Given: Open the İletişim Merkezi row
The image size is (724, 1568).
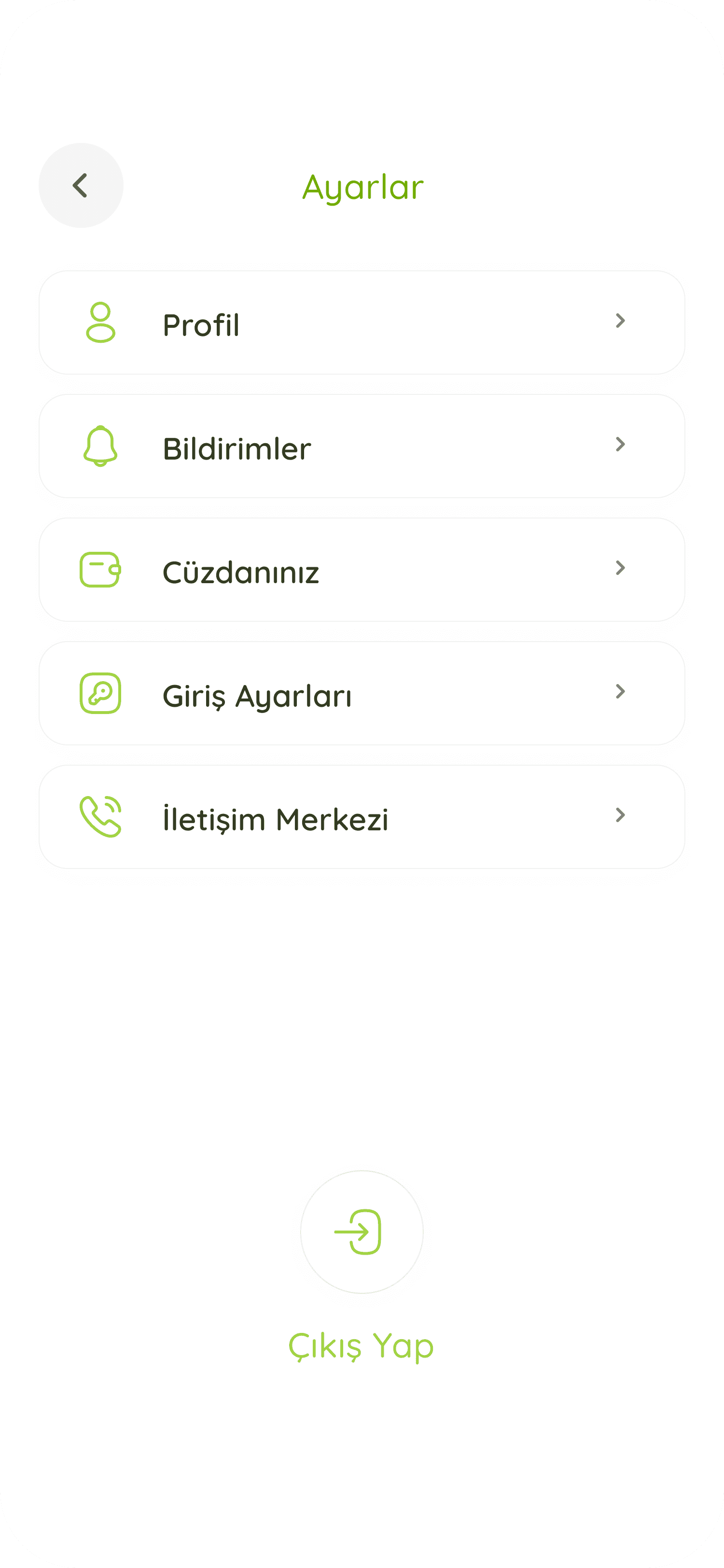Looking at the screenshot, I should (362, 817).
